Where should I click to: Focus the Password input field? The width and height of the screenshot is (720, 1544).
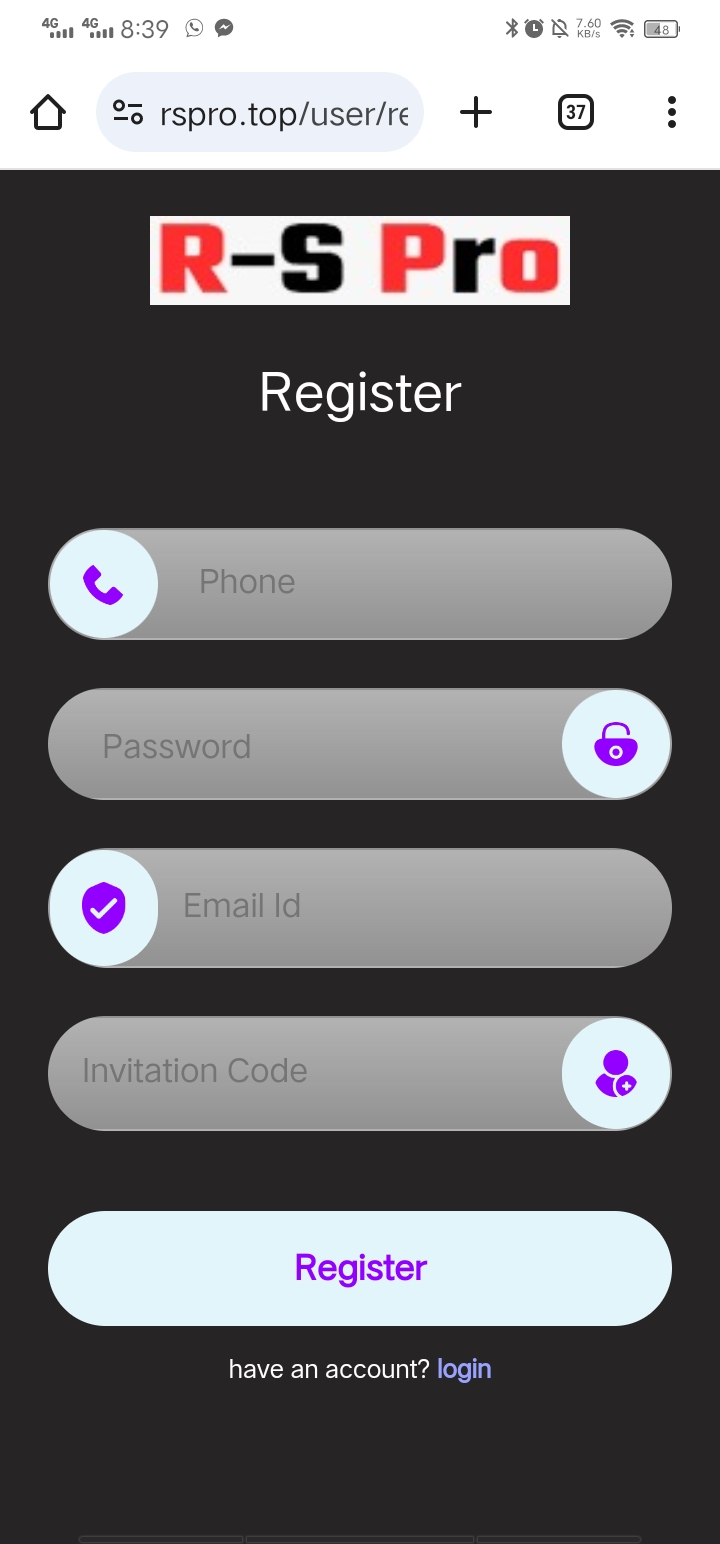pyautogui.click(x=360, y=744)
